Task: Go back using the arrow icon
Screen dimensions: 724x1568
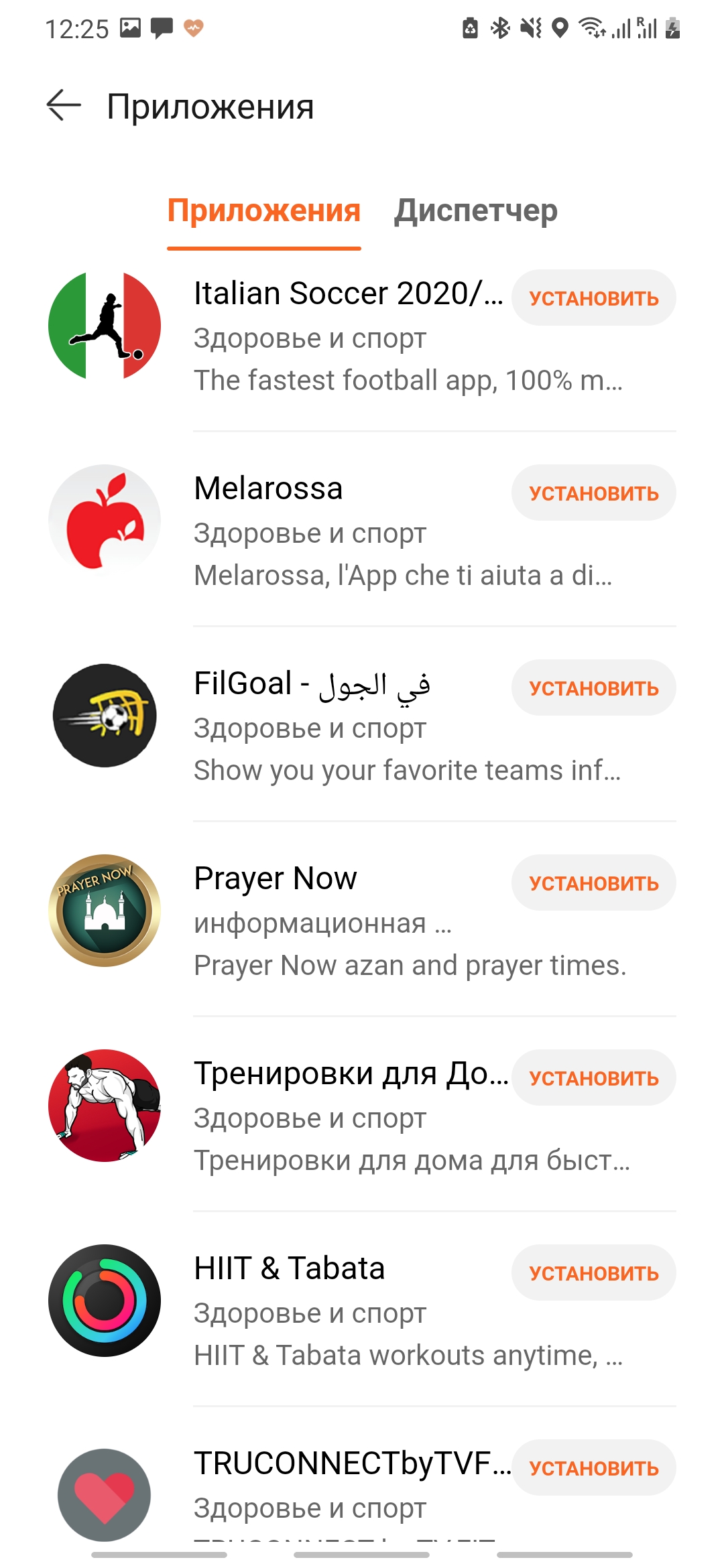Action: (64, 105)
